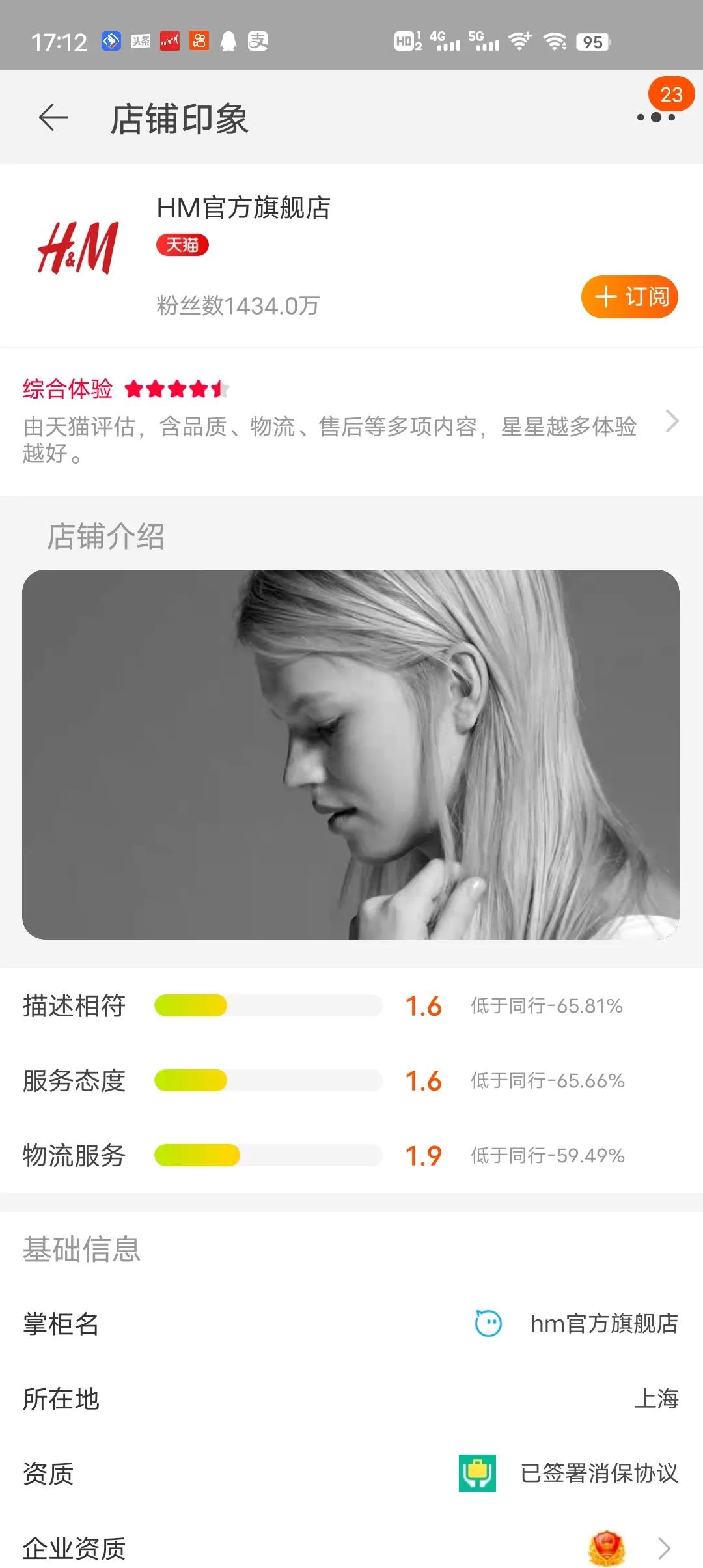Open the three-dot menu with badge 23

click(x=656, y=117)
